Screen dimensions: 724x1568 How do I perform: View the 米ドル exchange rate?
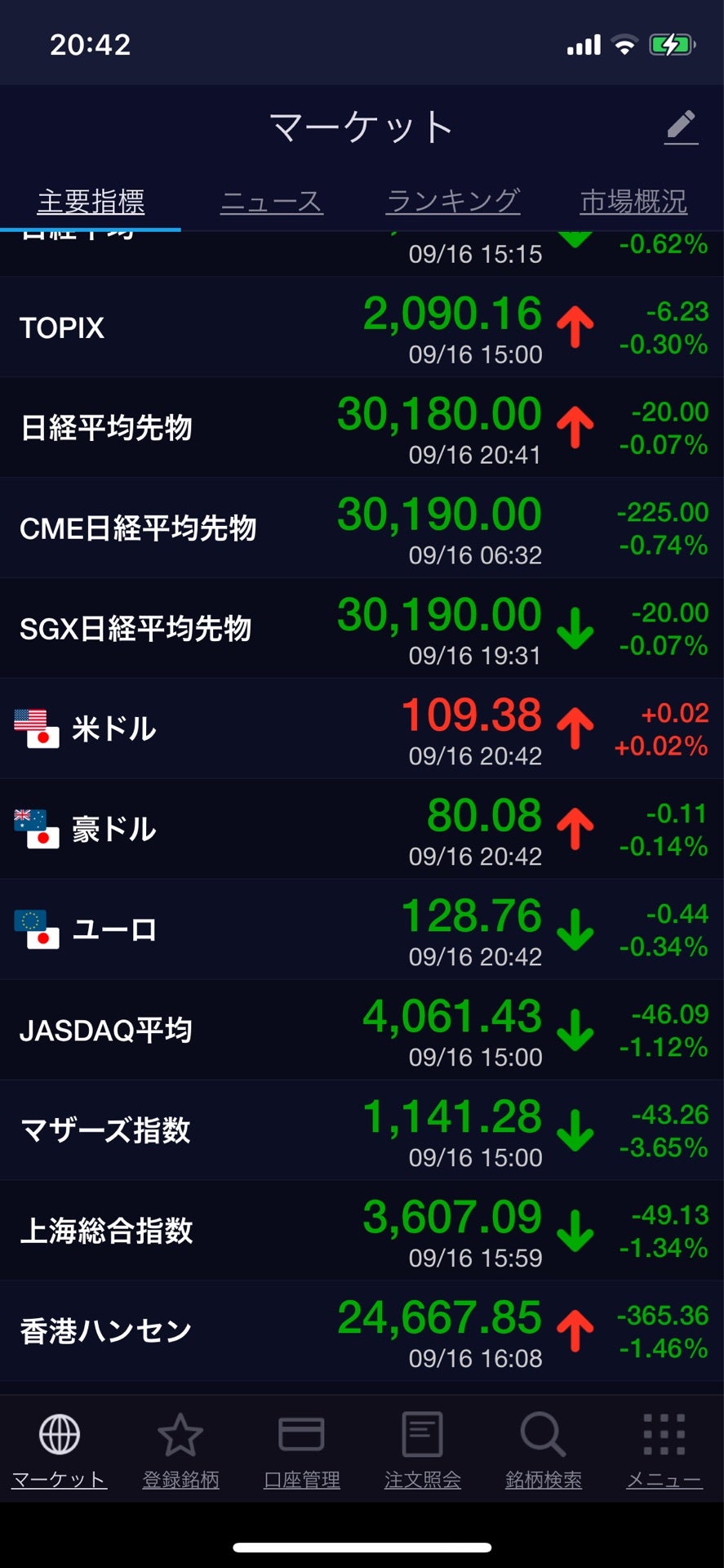pos(362,729)
